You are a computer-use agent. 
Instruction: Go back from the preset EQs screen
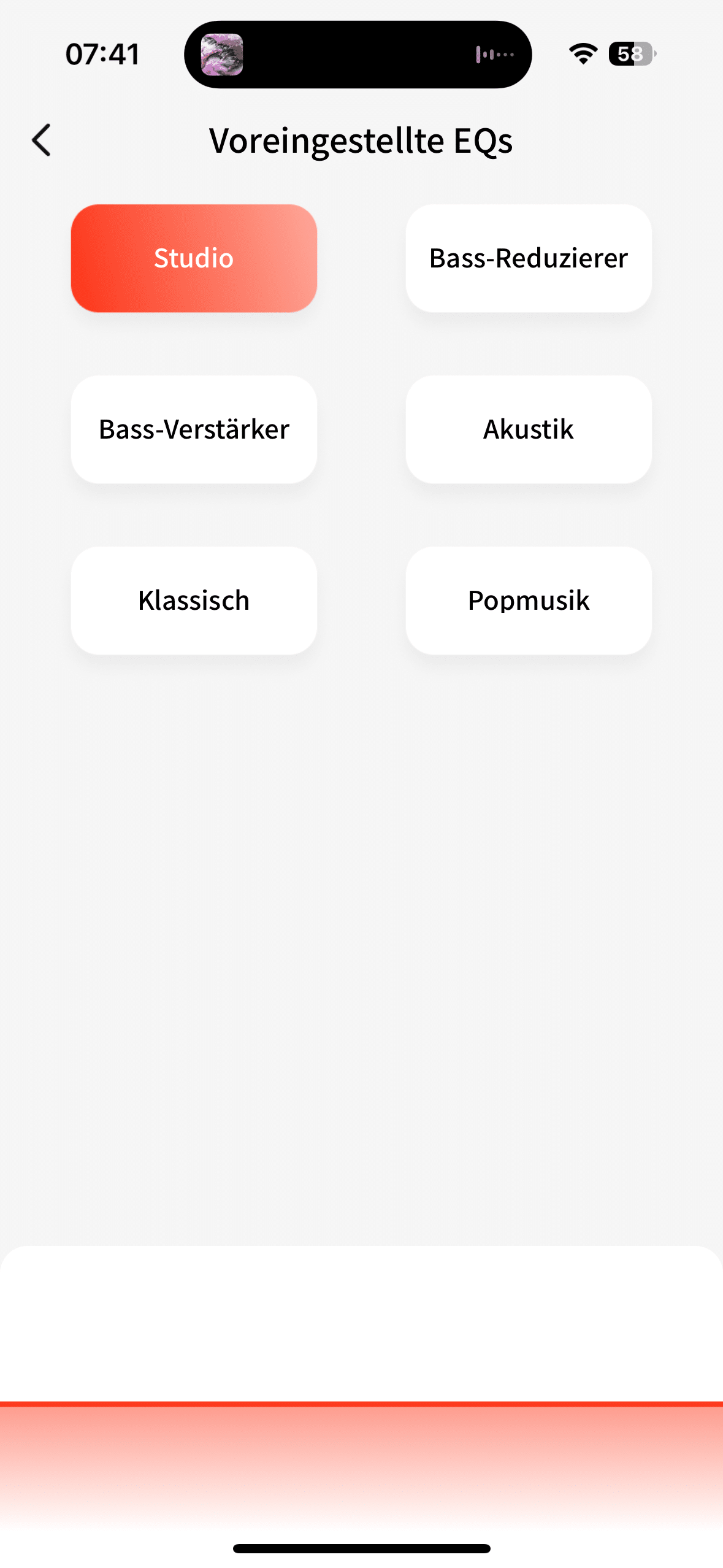(x=42, y=140)
